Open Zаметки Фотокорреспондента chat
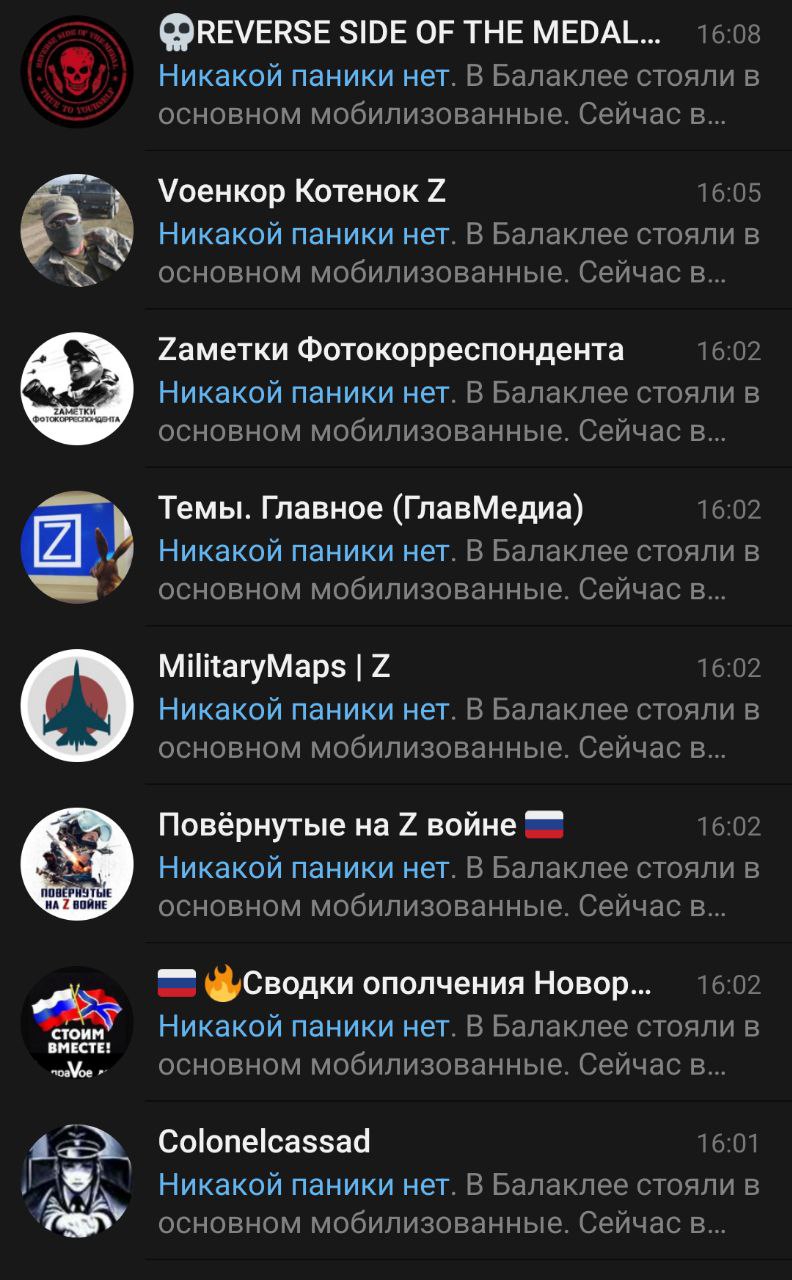Image resolution: width=792 pixels, height=1280 pixels. point(396,389)
